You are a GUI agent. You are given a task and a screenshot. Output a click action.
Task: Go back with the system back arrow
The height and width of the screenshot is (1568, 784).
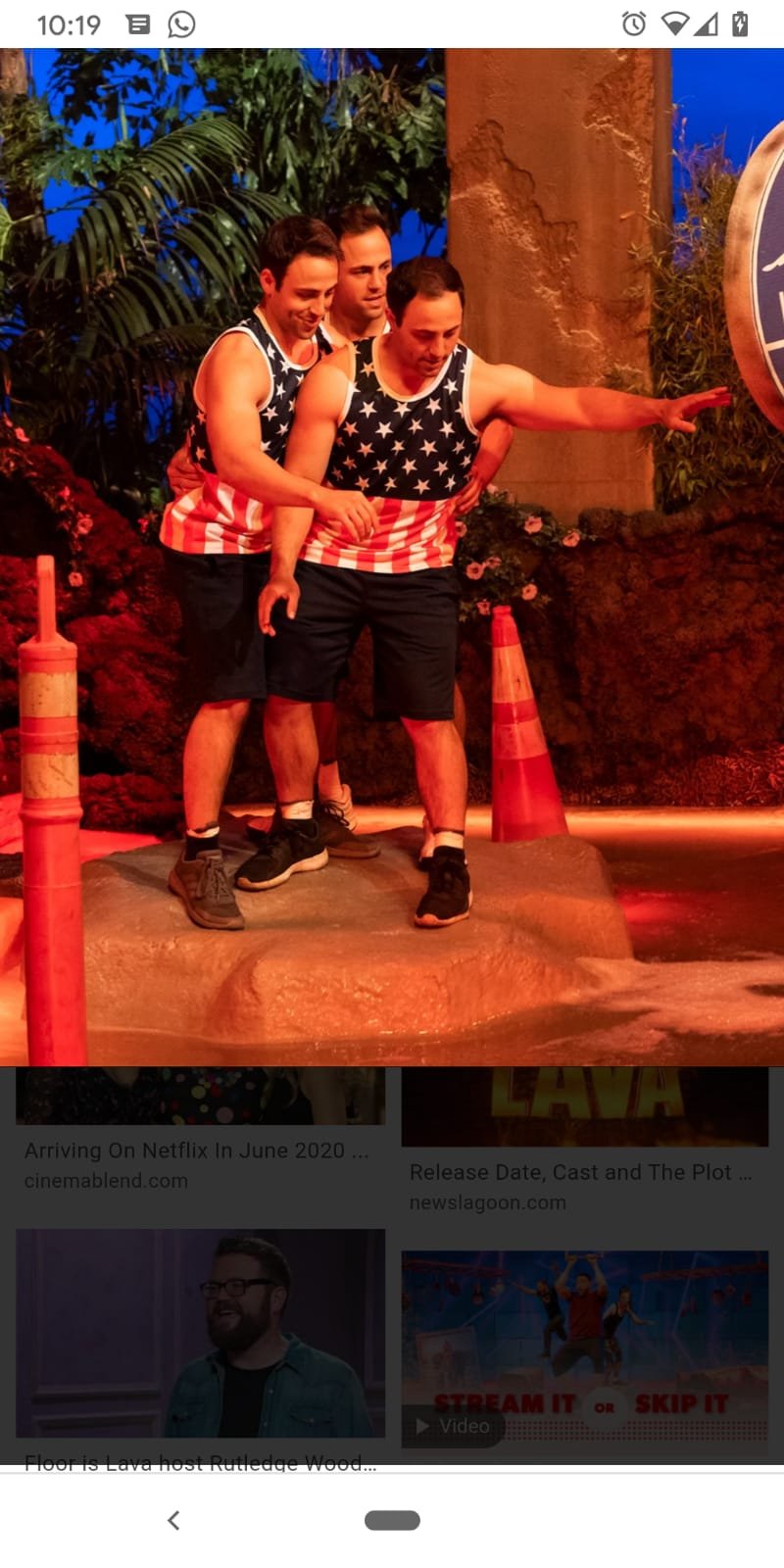[173, 1520]
